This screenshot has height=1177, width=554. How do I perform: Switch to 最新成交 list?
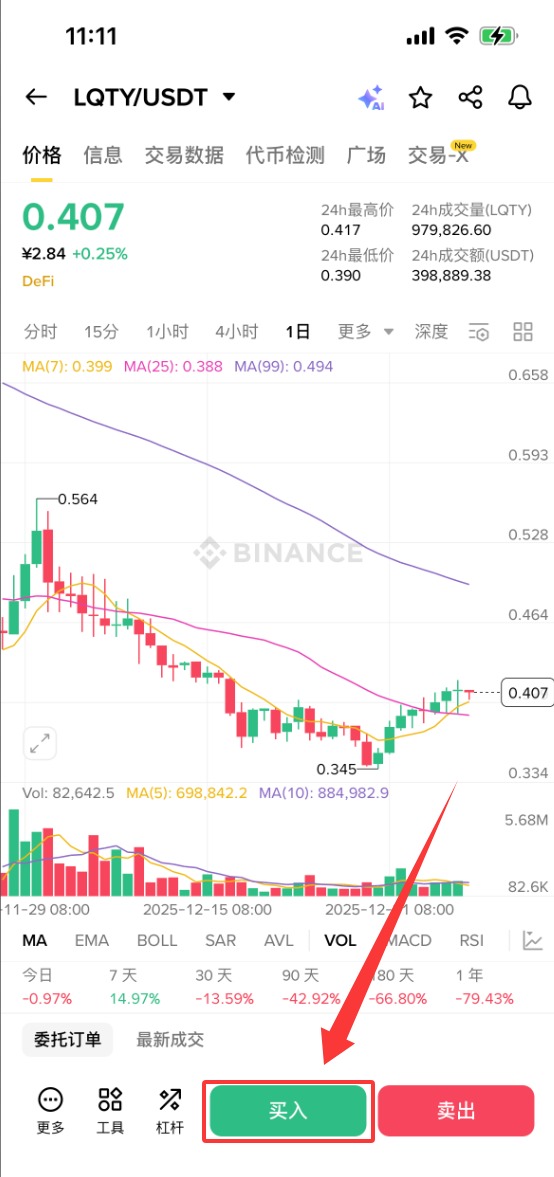coord(170,1040)
